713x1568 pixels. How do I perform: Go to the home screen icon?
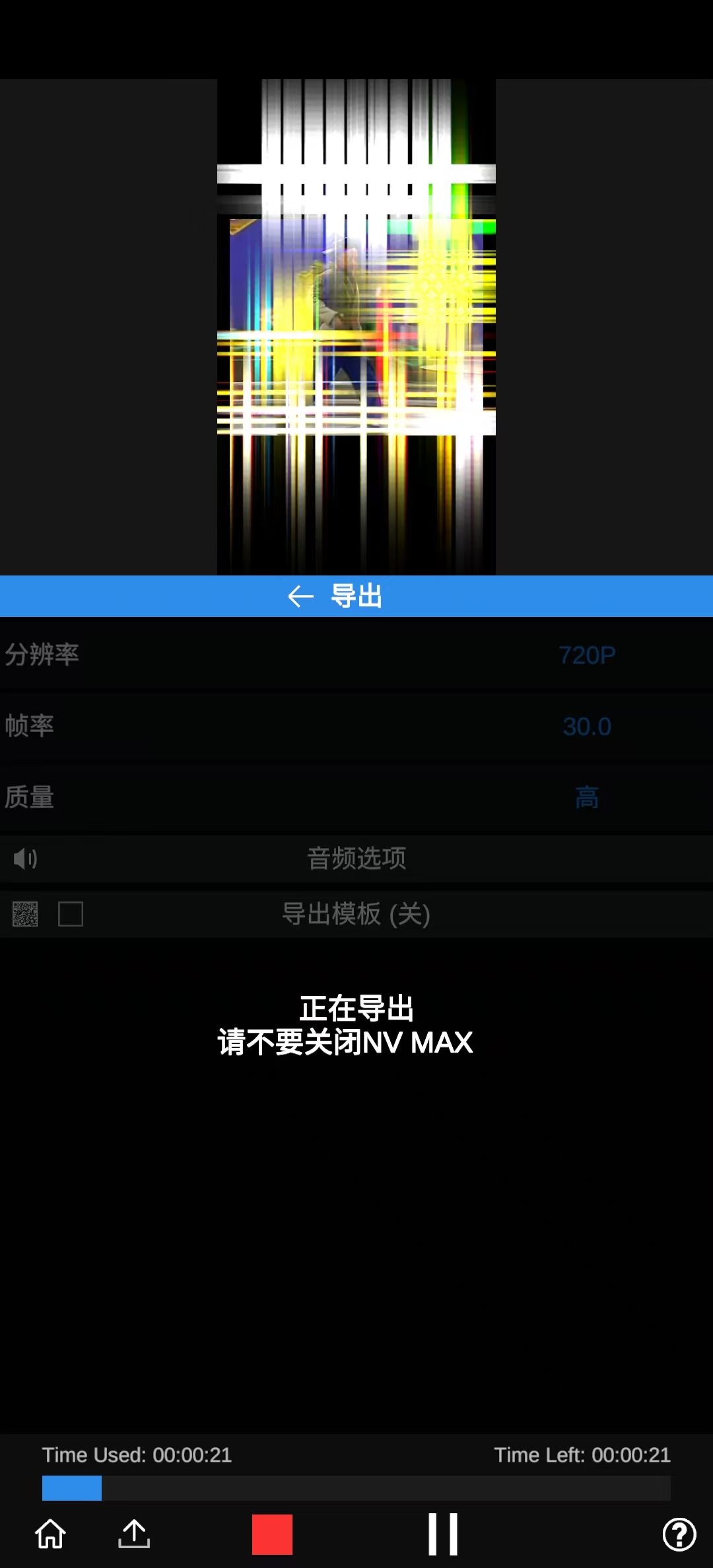point(50,1534)
